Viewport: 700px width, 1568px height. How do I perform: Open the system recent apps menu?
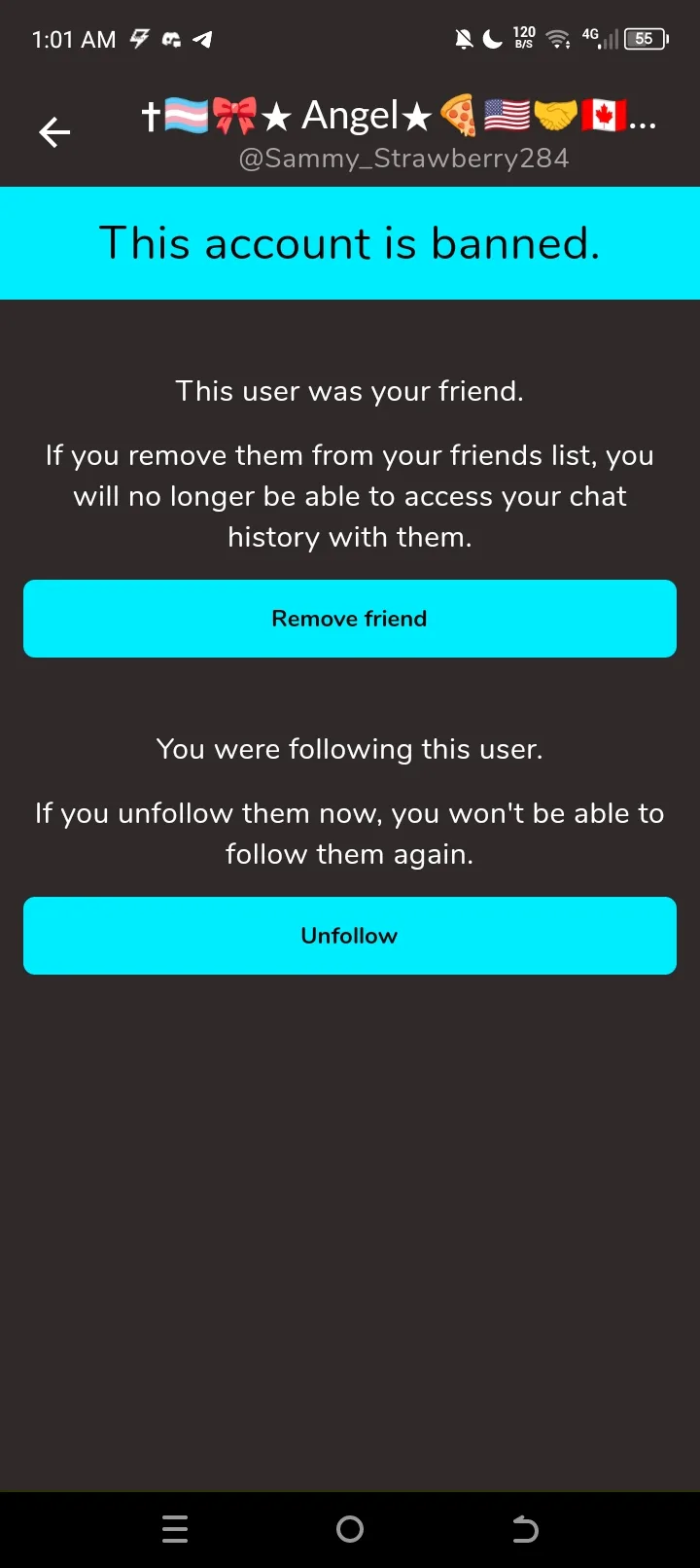pyautogui.click(x=175, y=1529)
